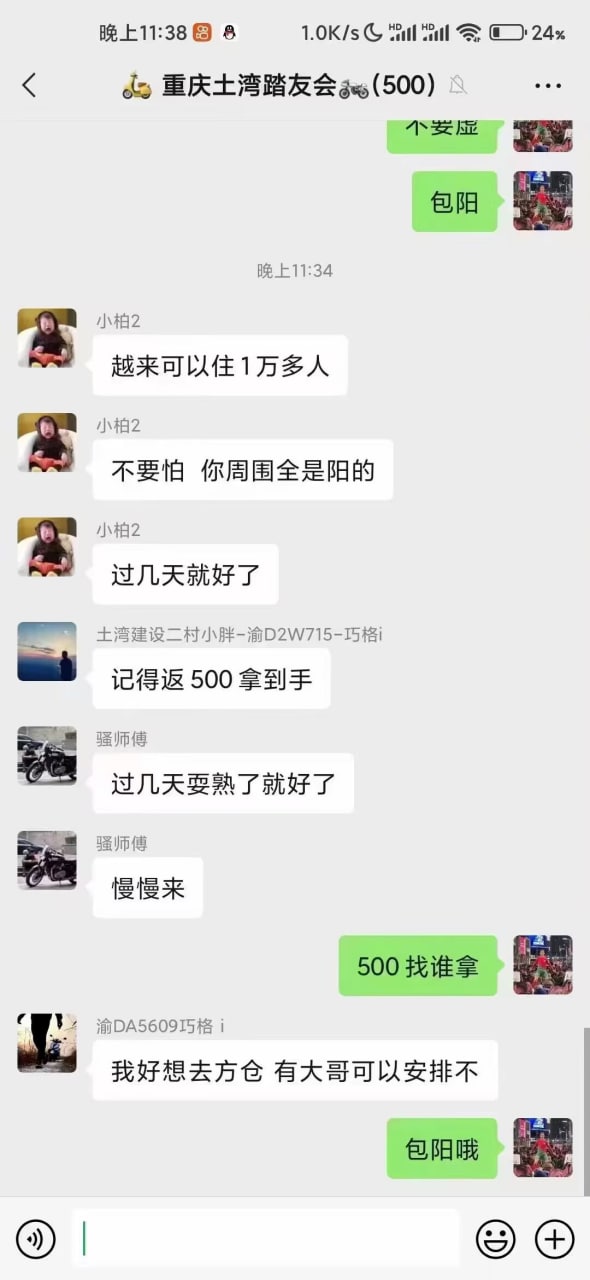View 骚师傅's avatar next to "慢慢来"
590x1280 pixels.
pyautogui.click(x=47, y=860)
